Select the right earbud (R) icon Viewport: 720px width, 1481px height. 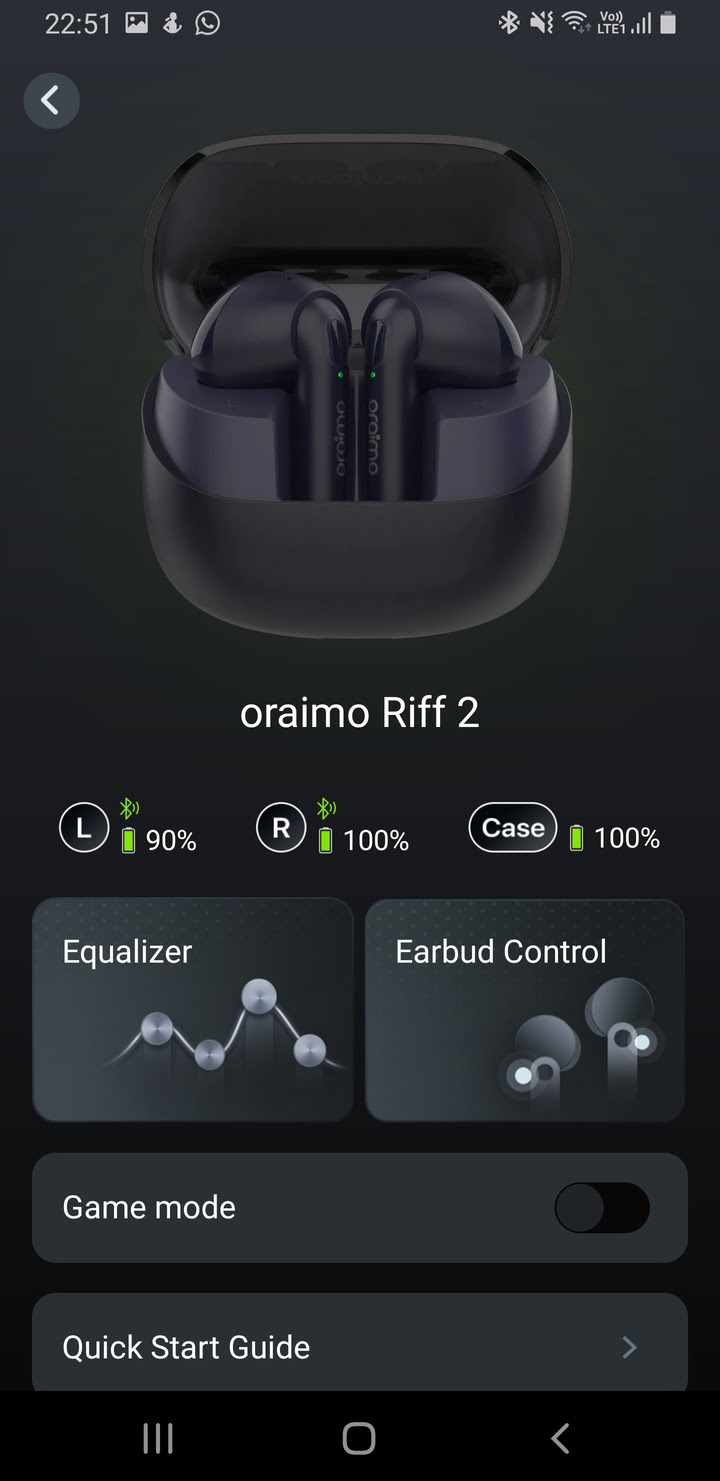tap(281, 827)
